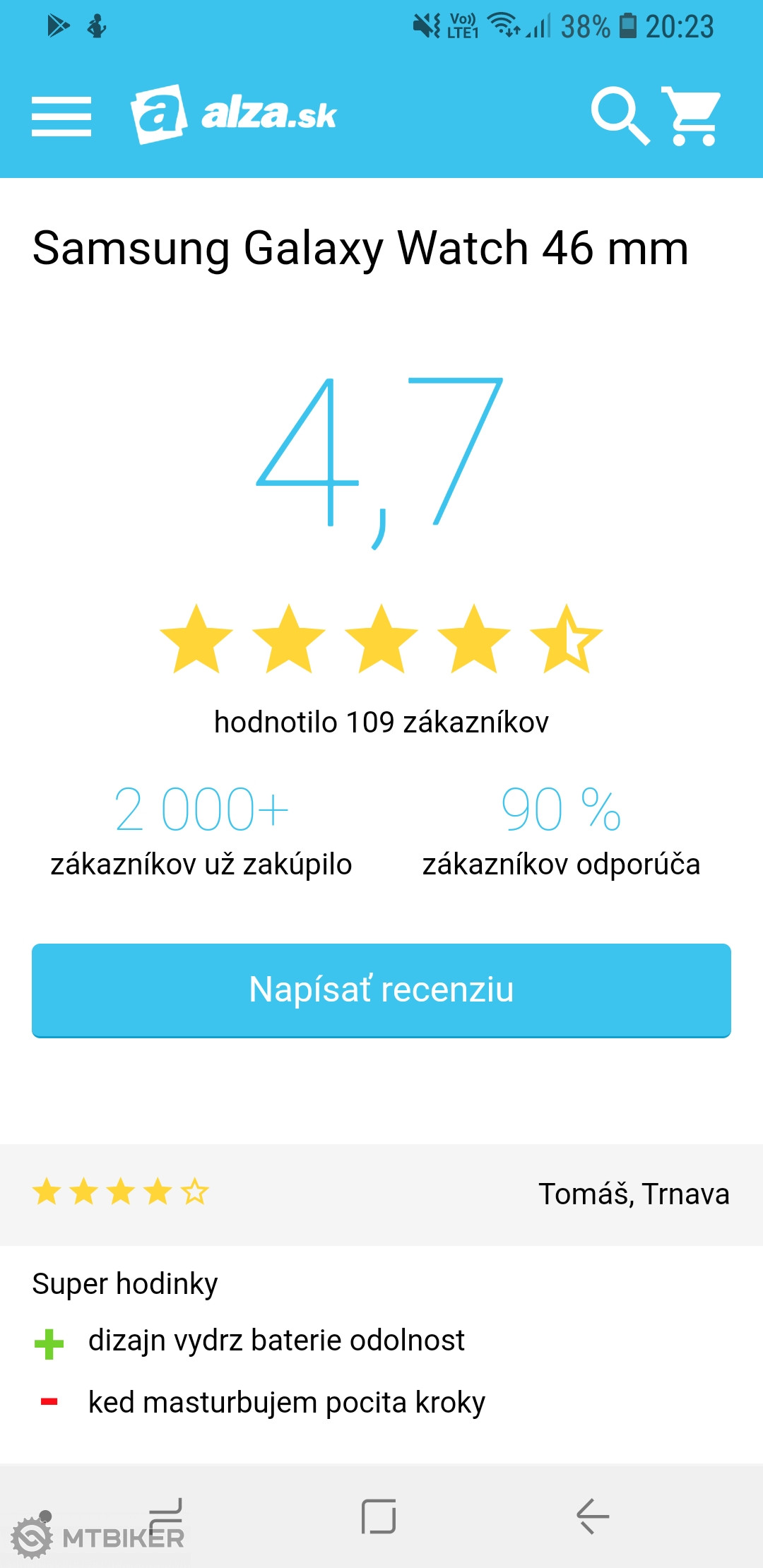
Task: Open the shopping cart
Action: pos(692,117)
